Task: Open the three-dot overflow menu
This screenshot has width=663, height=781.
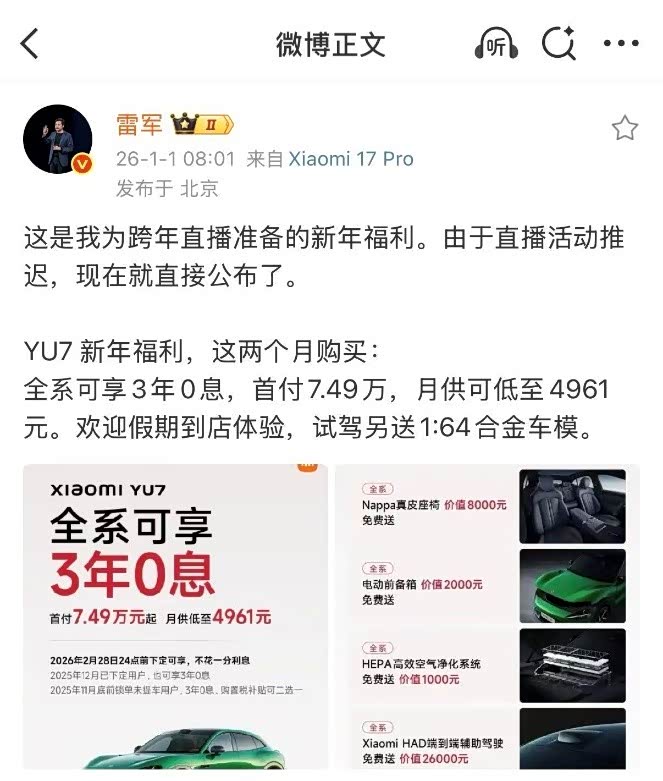Action: pos(621,44)
